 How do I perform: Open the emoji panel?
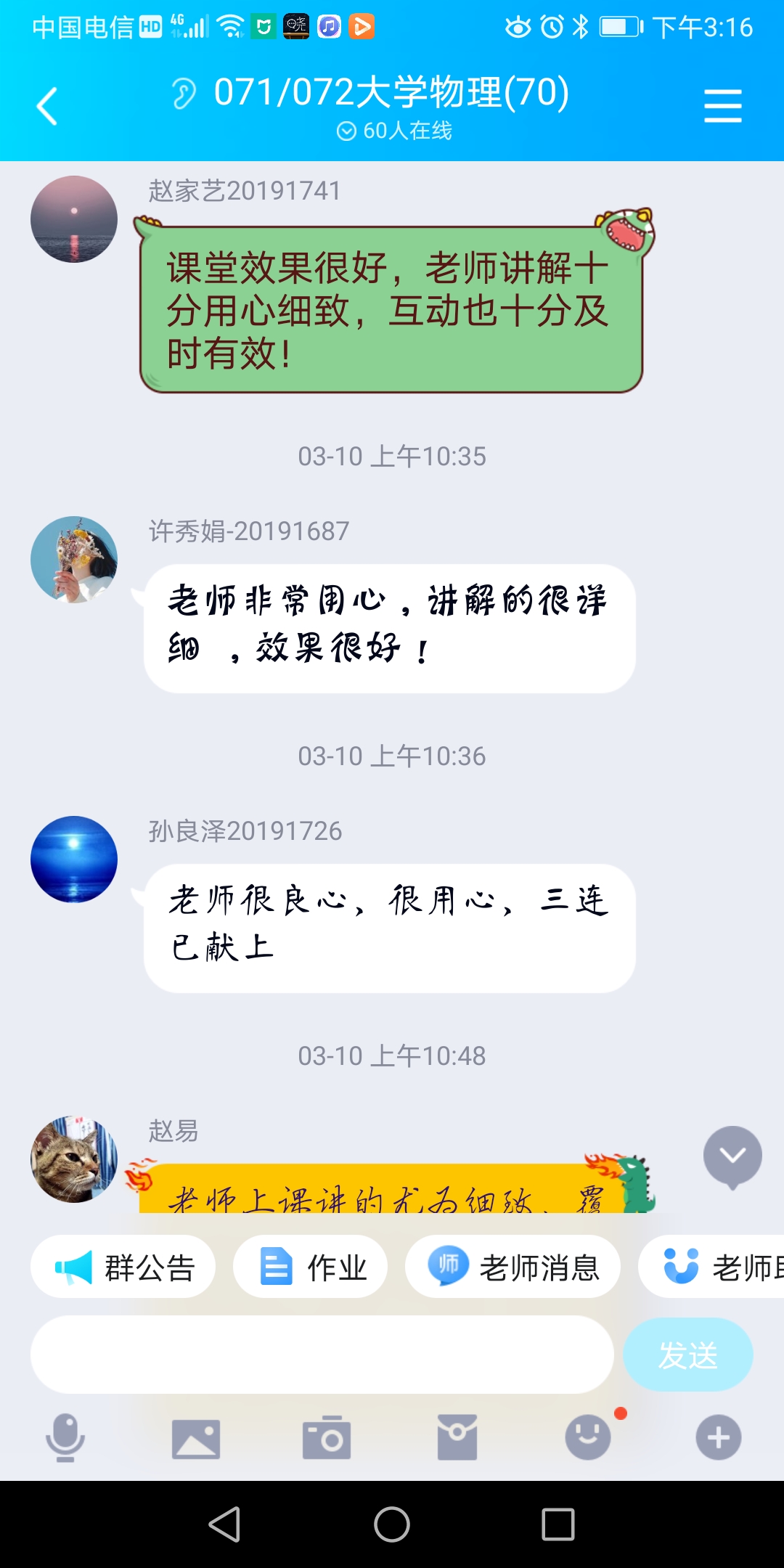(588, 1437)
